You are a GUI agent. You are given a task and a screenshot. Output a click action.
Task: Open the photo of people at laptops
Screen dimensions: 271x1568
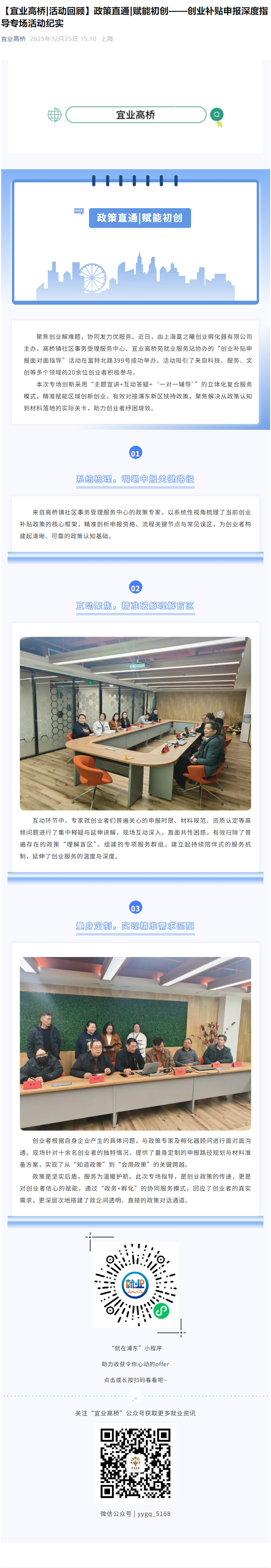135,1043
